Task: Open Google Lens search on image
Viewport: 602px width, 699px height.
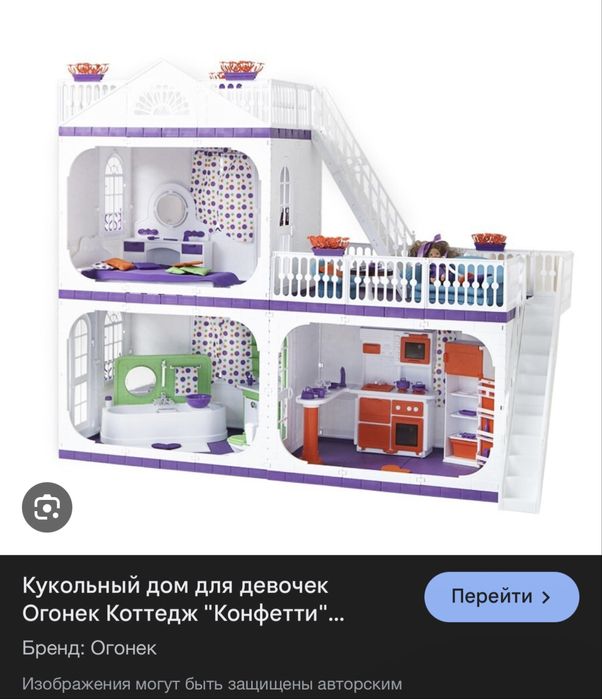Action: click(47, 508)
